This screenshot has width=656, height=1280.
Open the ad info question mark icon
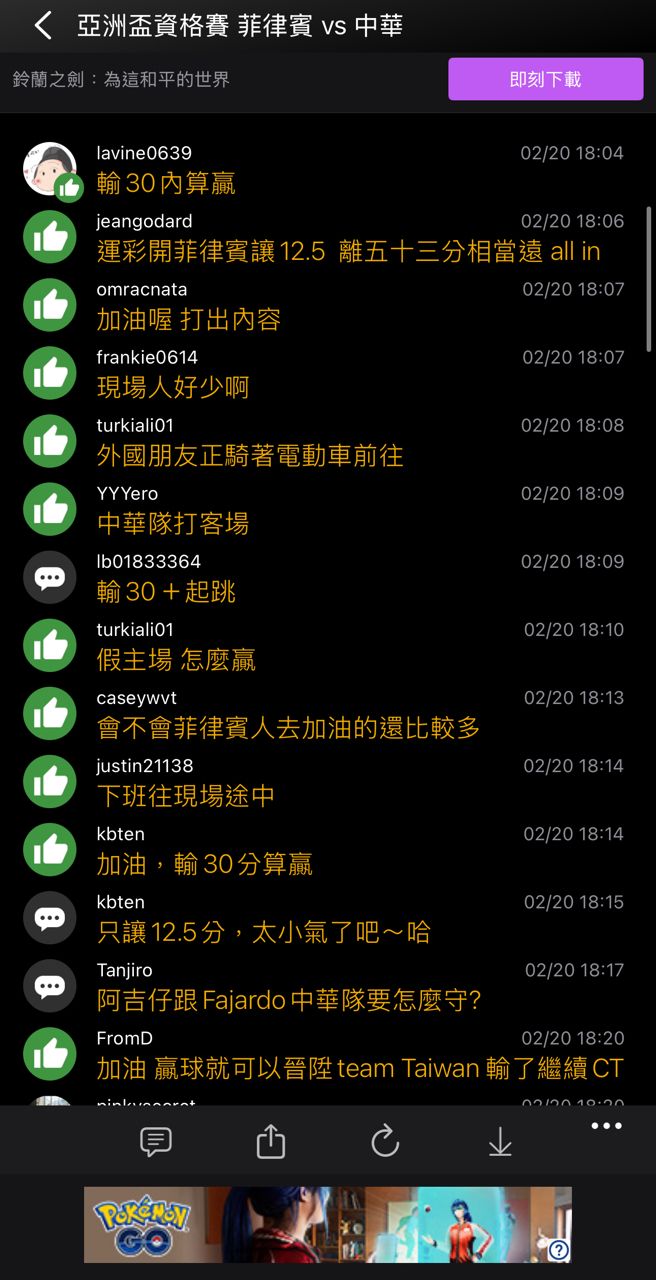click(x=559, y=1249)
